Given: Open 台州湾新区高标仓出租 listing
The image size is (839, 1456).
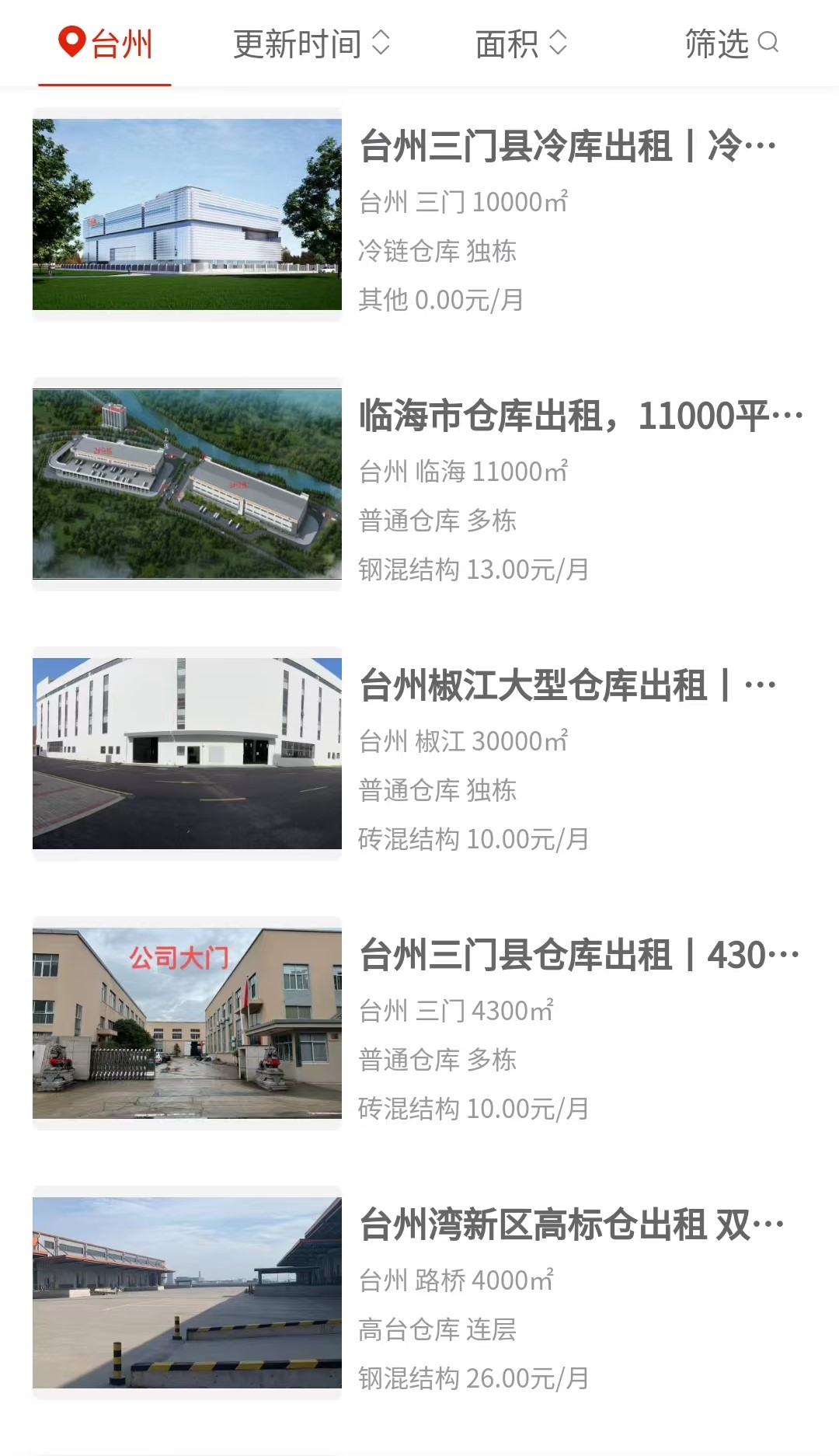Looking at the screenshot, I should 419,1293.
